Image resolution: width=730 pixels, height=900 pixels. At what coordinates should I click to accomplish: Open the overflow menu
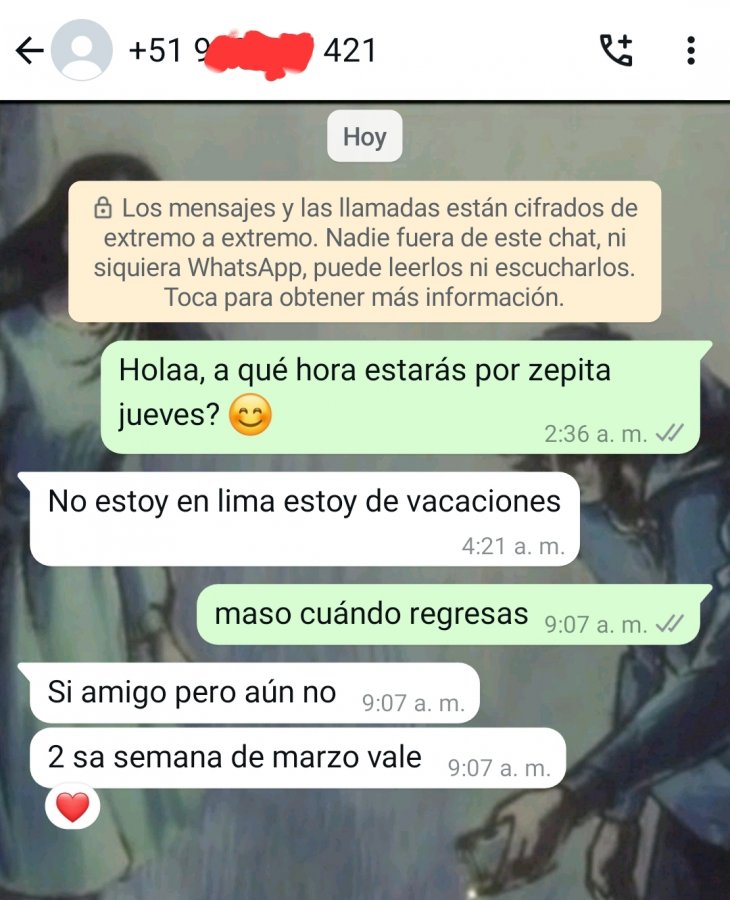tap(690, 51)
